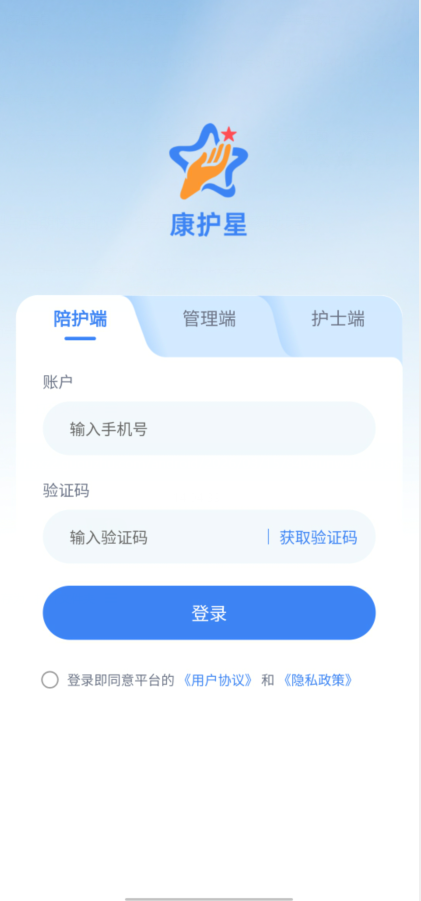421x901 pixels.
Task: Tap the blue 登录 button
Action: (209, 613)
